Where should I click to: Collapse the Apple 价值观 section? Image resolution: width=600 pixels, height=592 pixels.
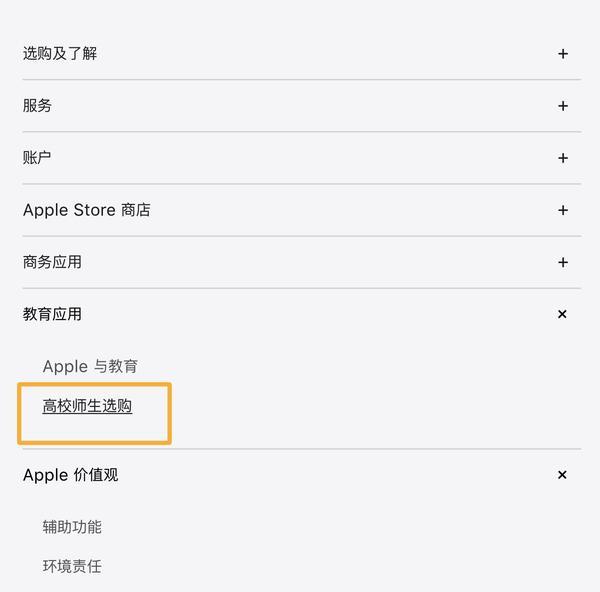(562, 475)
